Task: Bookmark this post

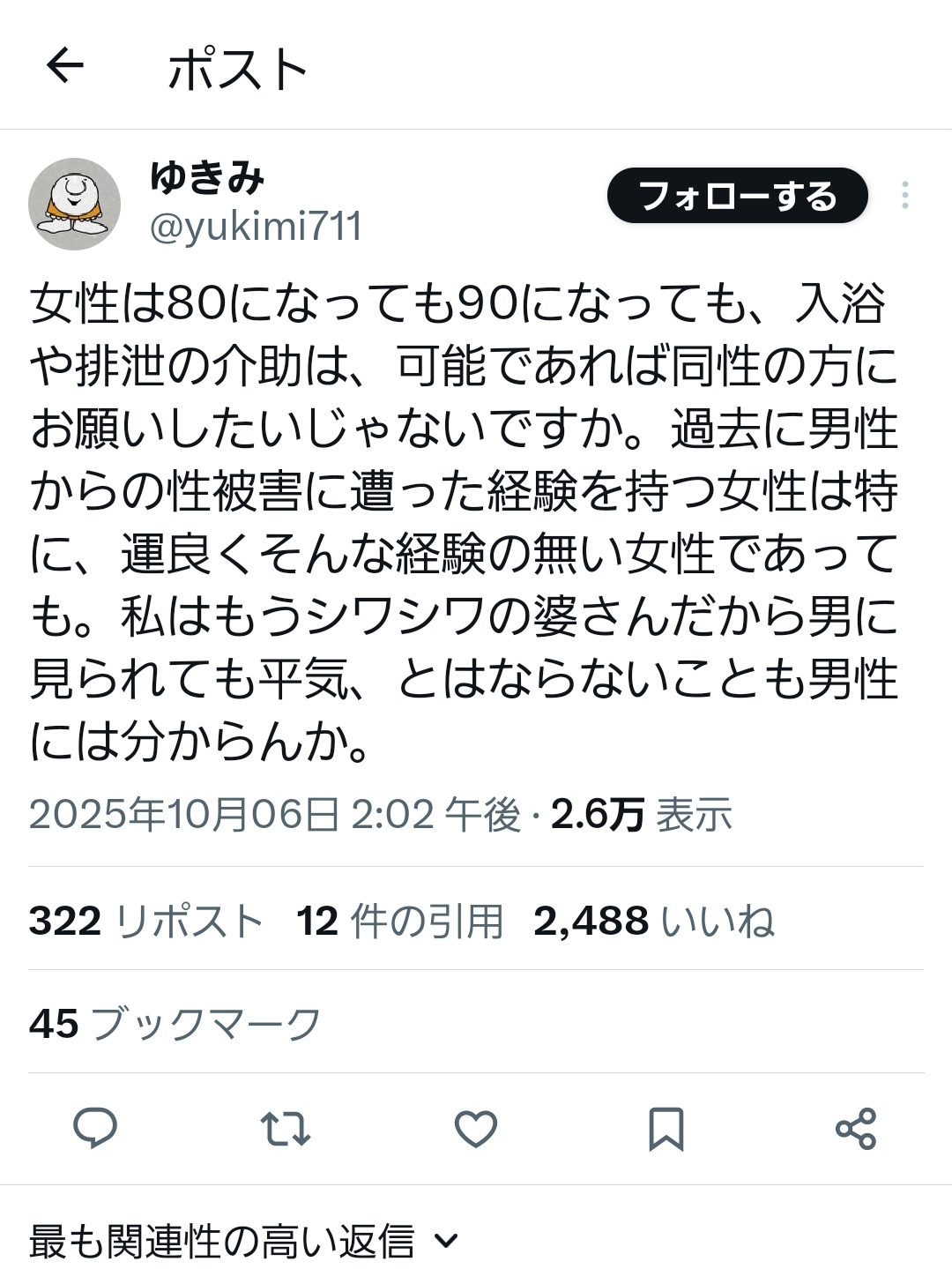Action: [666, 1128]
